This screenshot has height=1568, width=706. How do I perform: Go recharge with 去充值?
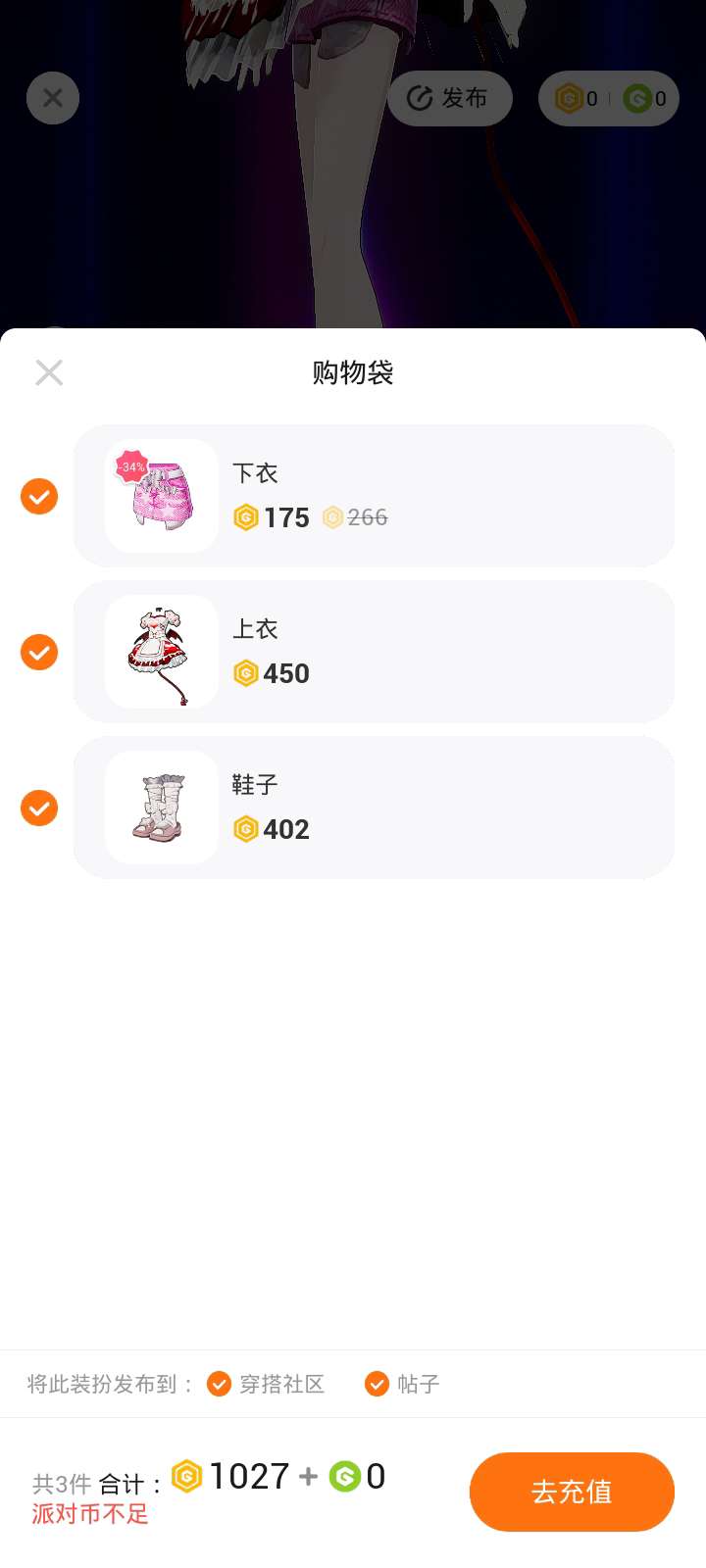point(572,1492)
